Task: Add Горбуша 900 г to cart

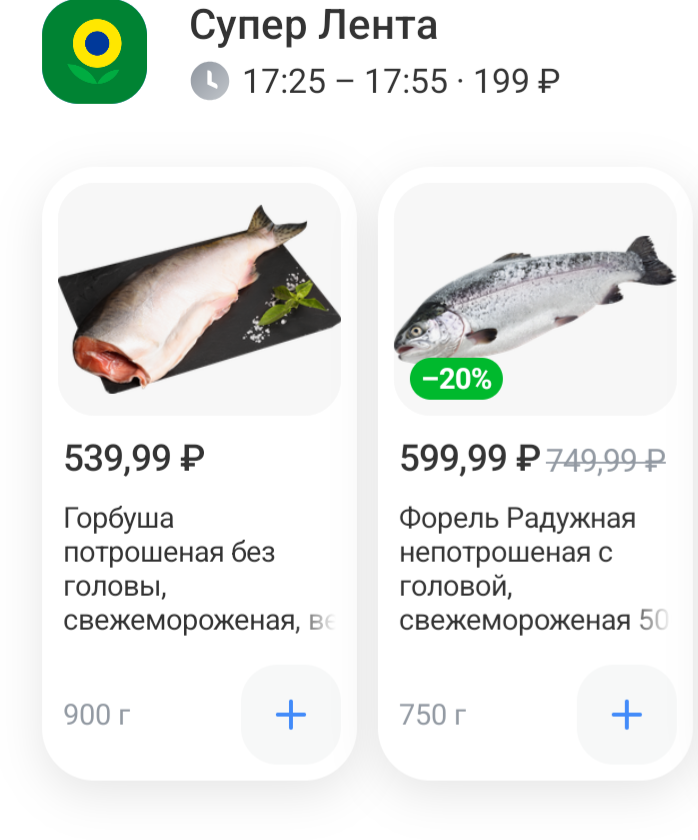Action: 290,714
